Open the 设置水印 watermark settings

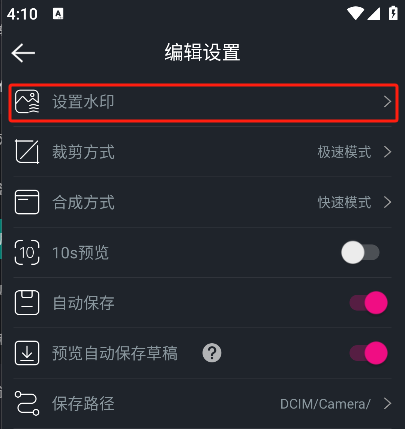point(203,102)
